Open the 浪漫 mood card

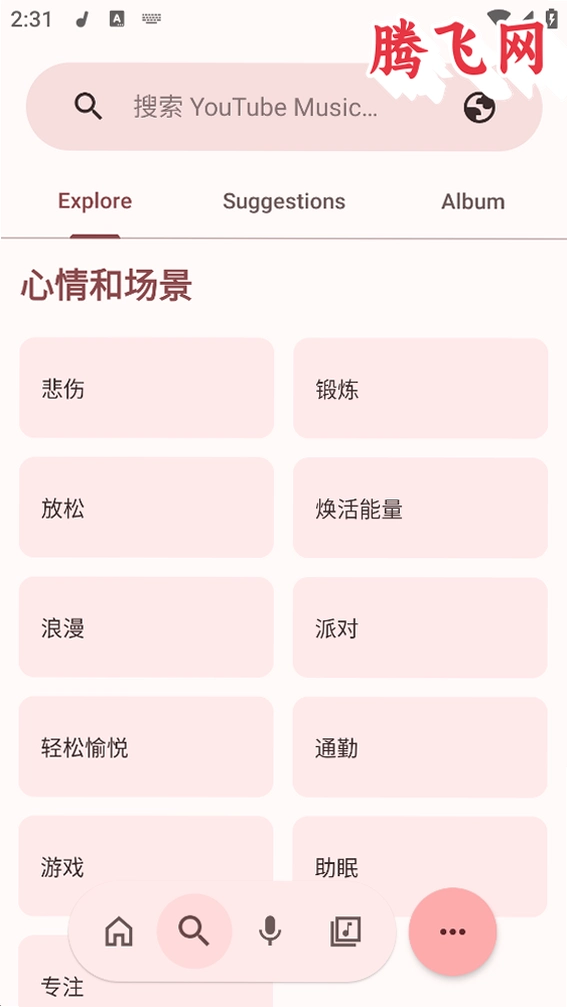click(x=146, y=627)
